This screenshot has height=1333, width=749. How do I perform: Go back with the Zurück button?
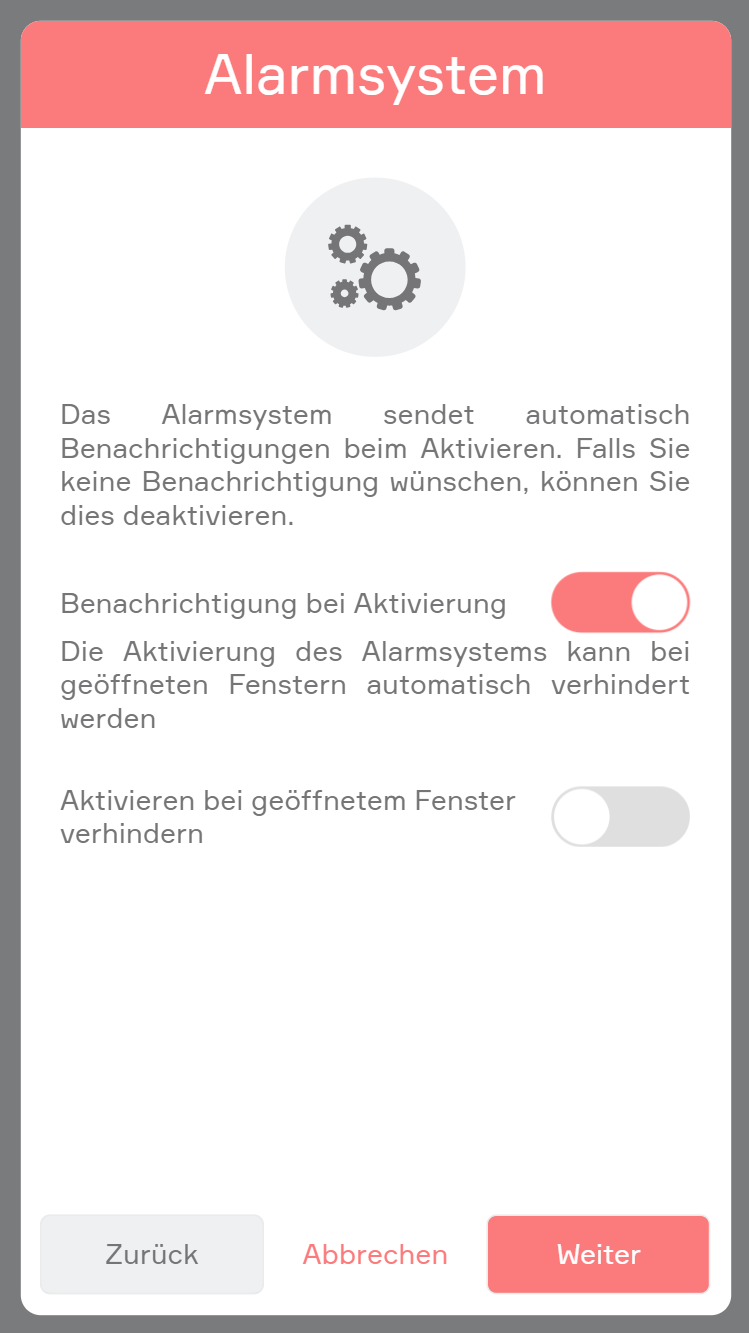point(152,1254)
